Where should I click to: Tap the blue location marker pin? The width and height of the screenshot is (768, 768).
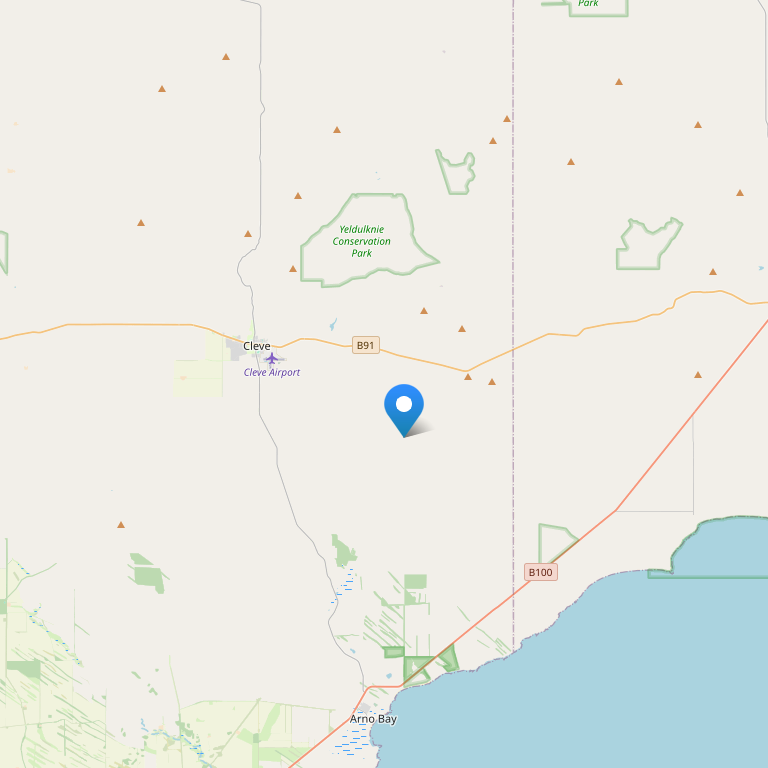pyautogui.click(x=404, y=406)
